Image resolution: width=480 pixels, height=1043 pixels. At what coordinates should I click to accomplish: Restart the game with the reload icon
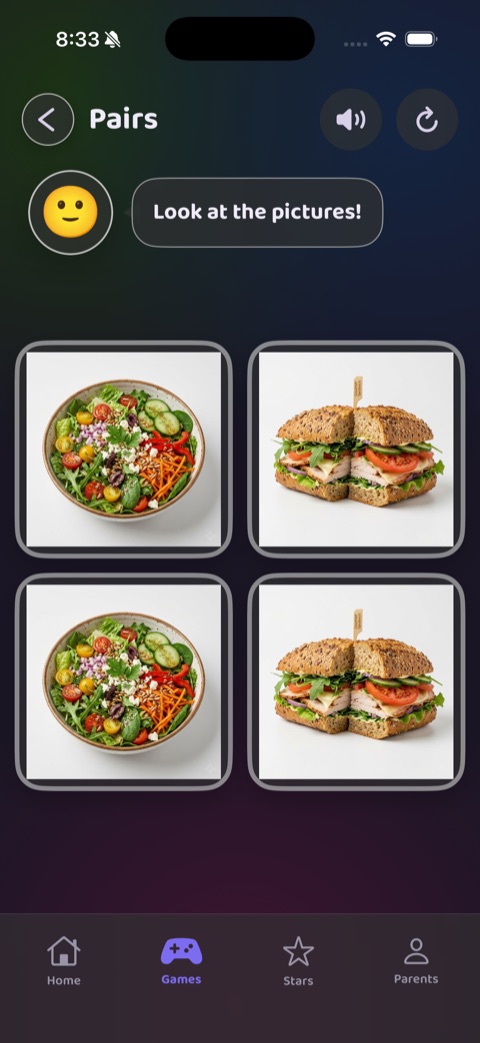tap(427, 120)
